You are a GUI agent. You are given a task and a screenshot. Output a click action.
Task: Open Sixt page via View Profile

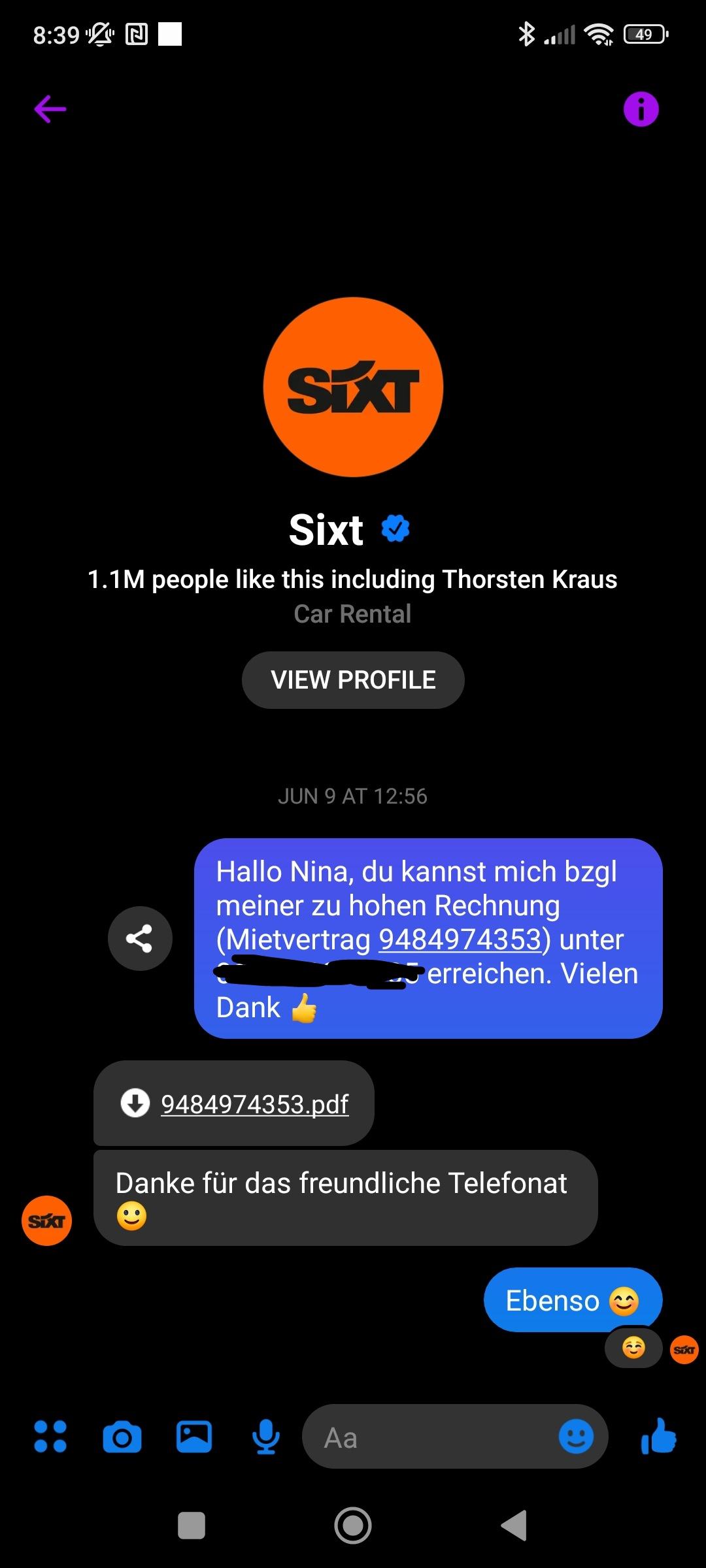(353, 680)
